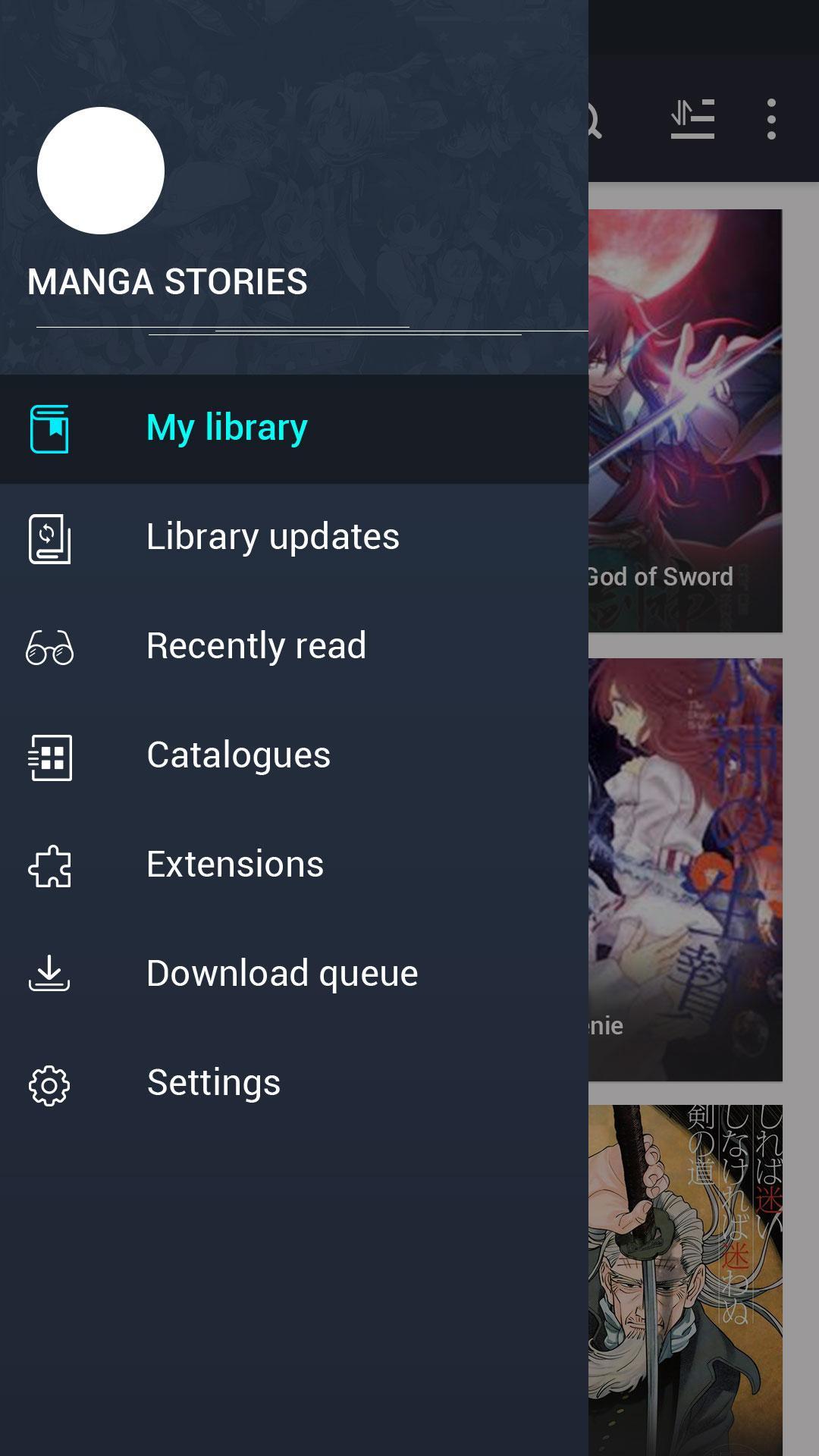This screenshot has height=1456, width=819.
Task: Expand the MANGA STORIES account header
Action: coord(167,281)
